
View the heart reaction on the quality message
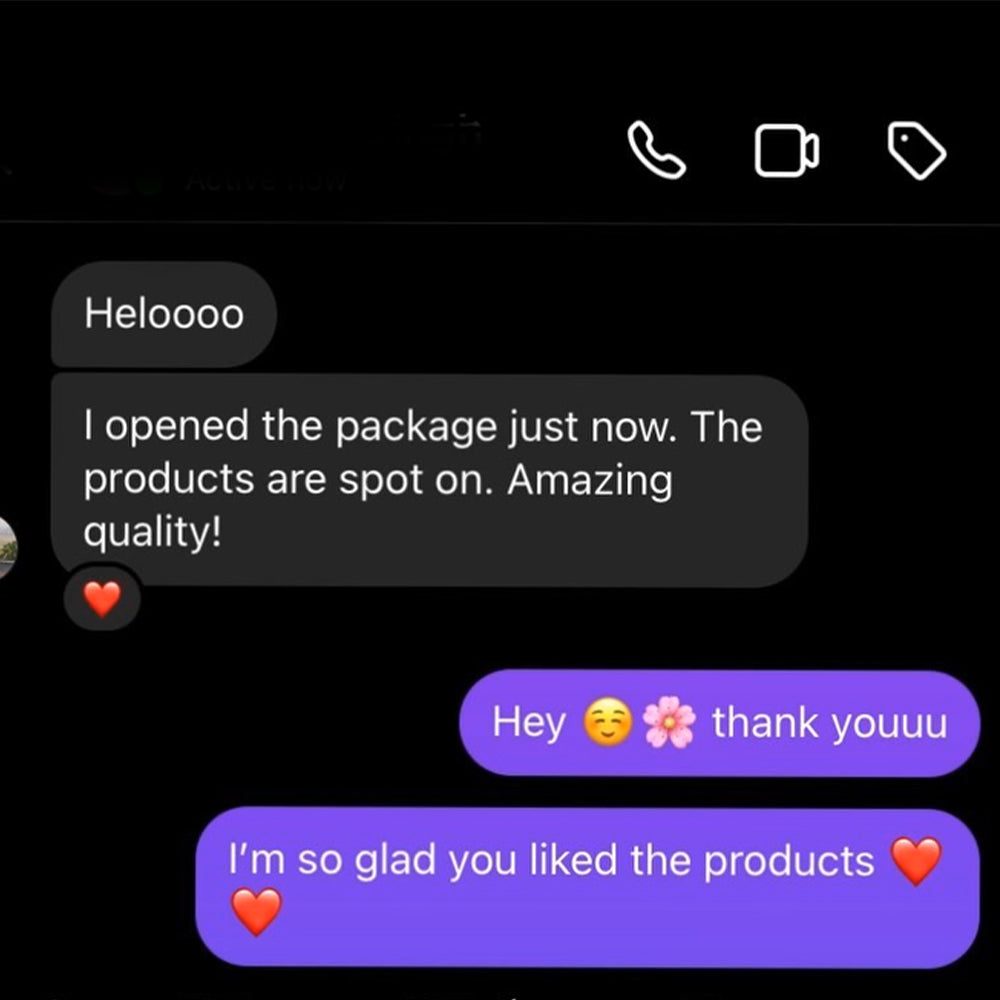pyautogui.click(x=101, y=599)
